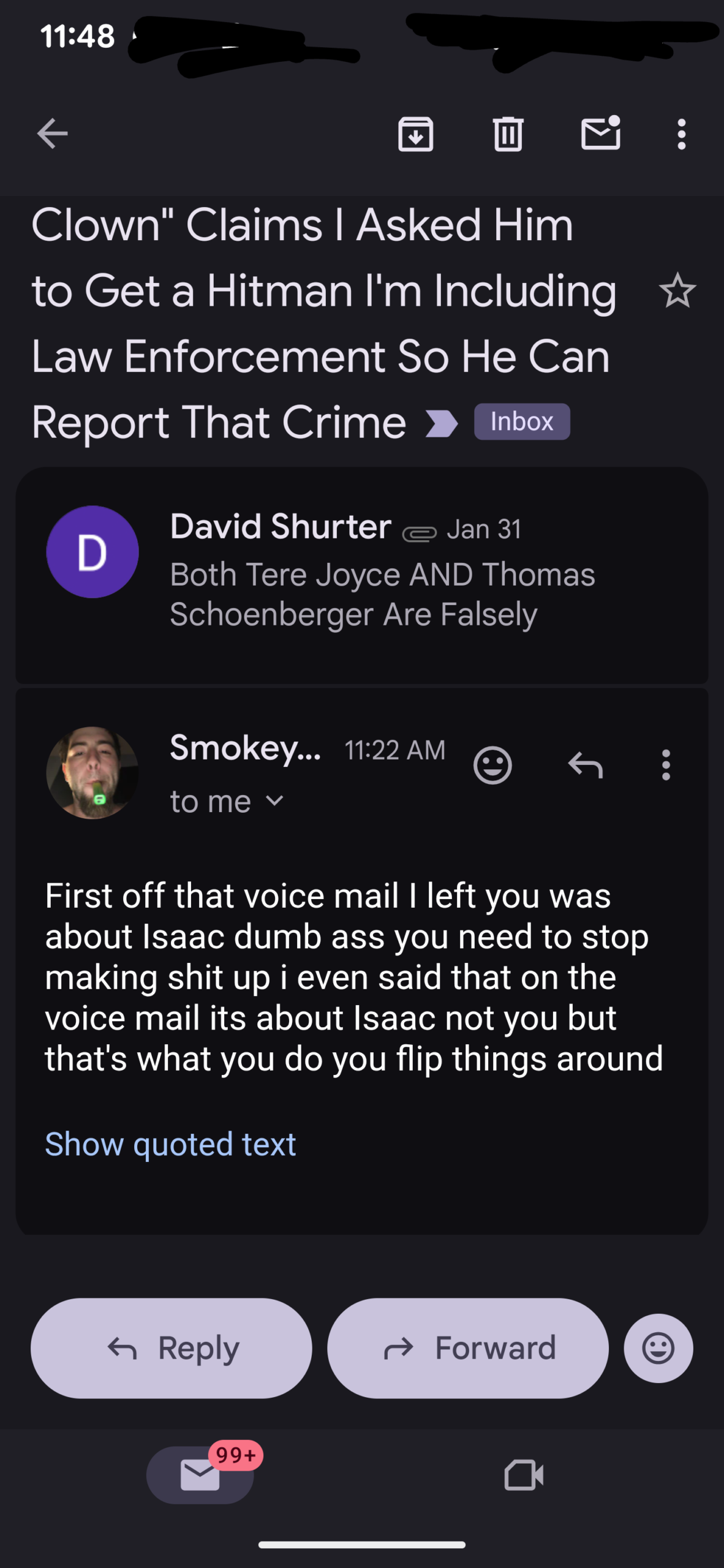Add emoji reaction to Smokey's message

pos(492,765)
